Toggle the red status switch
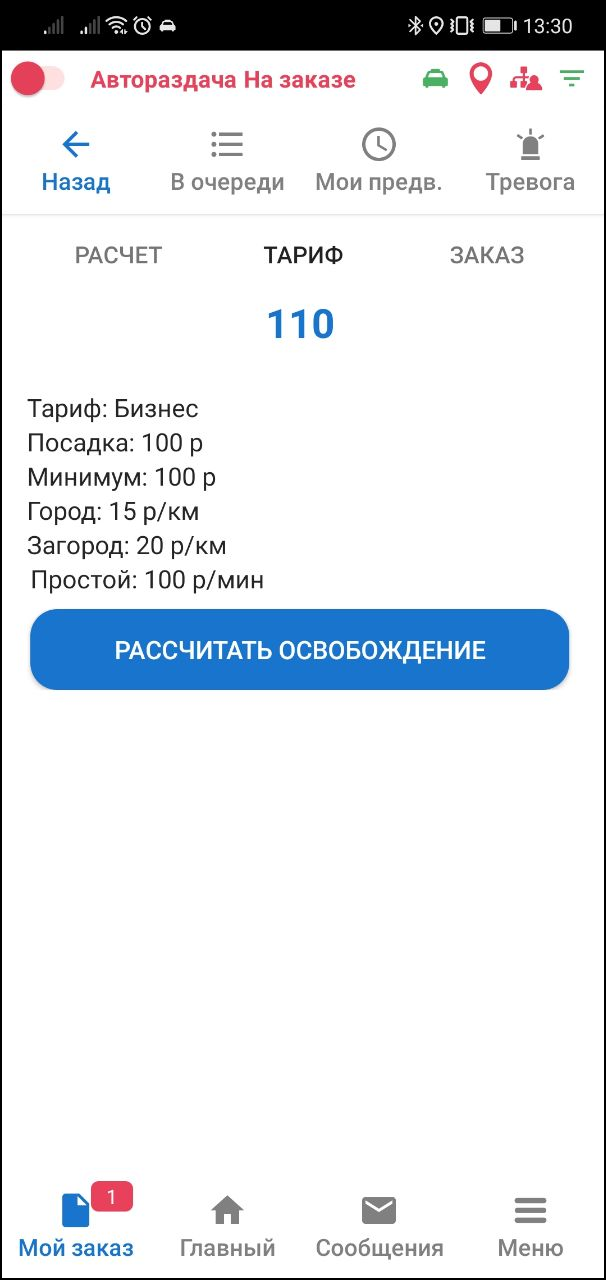 coord(37,79)
